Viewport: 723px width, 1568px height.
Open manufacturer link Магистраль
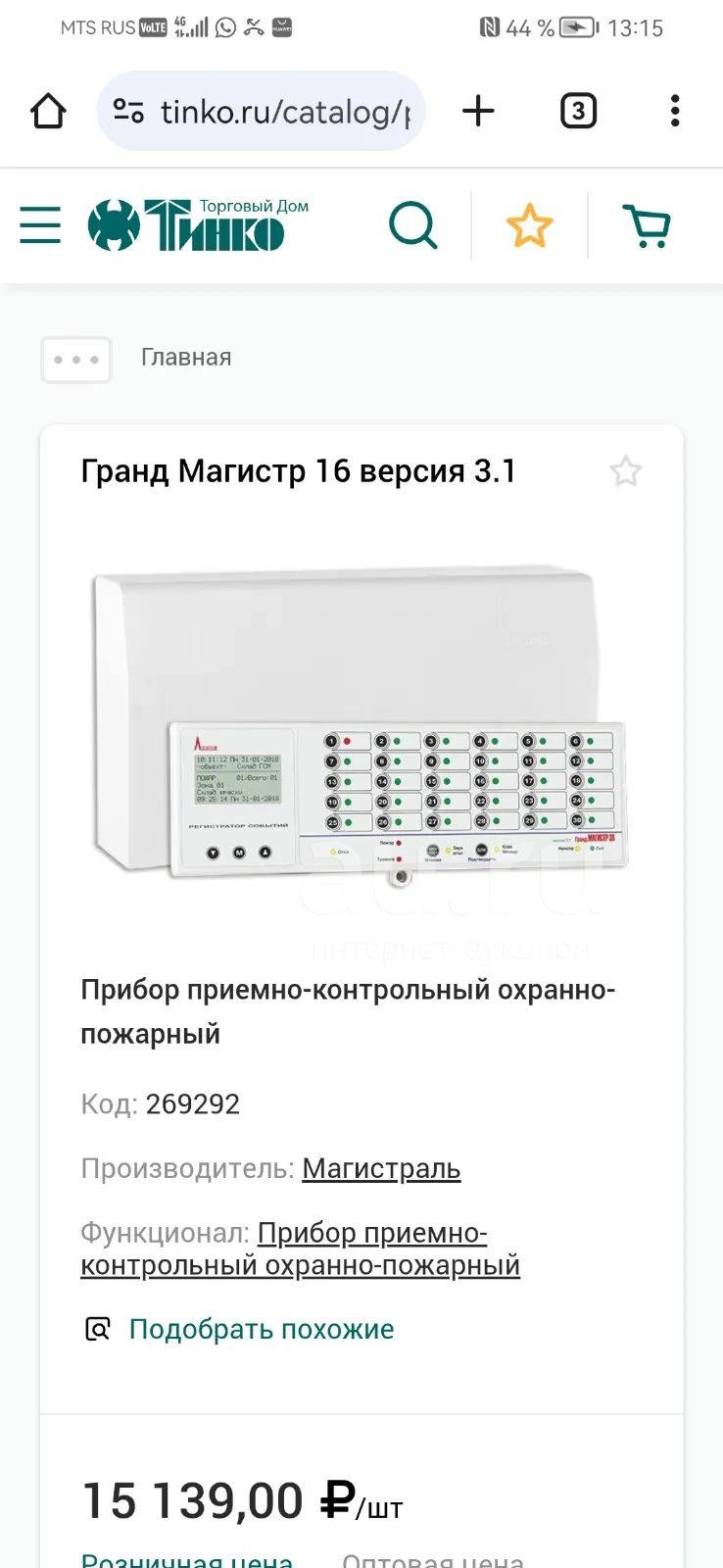point(381,1168)
